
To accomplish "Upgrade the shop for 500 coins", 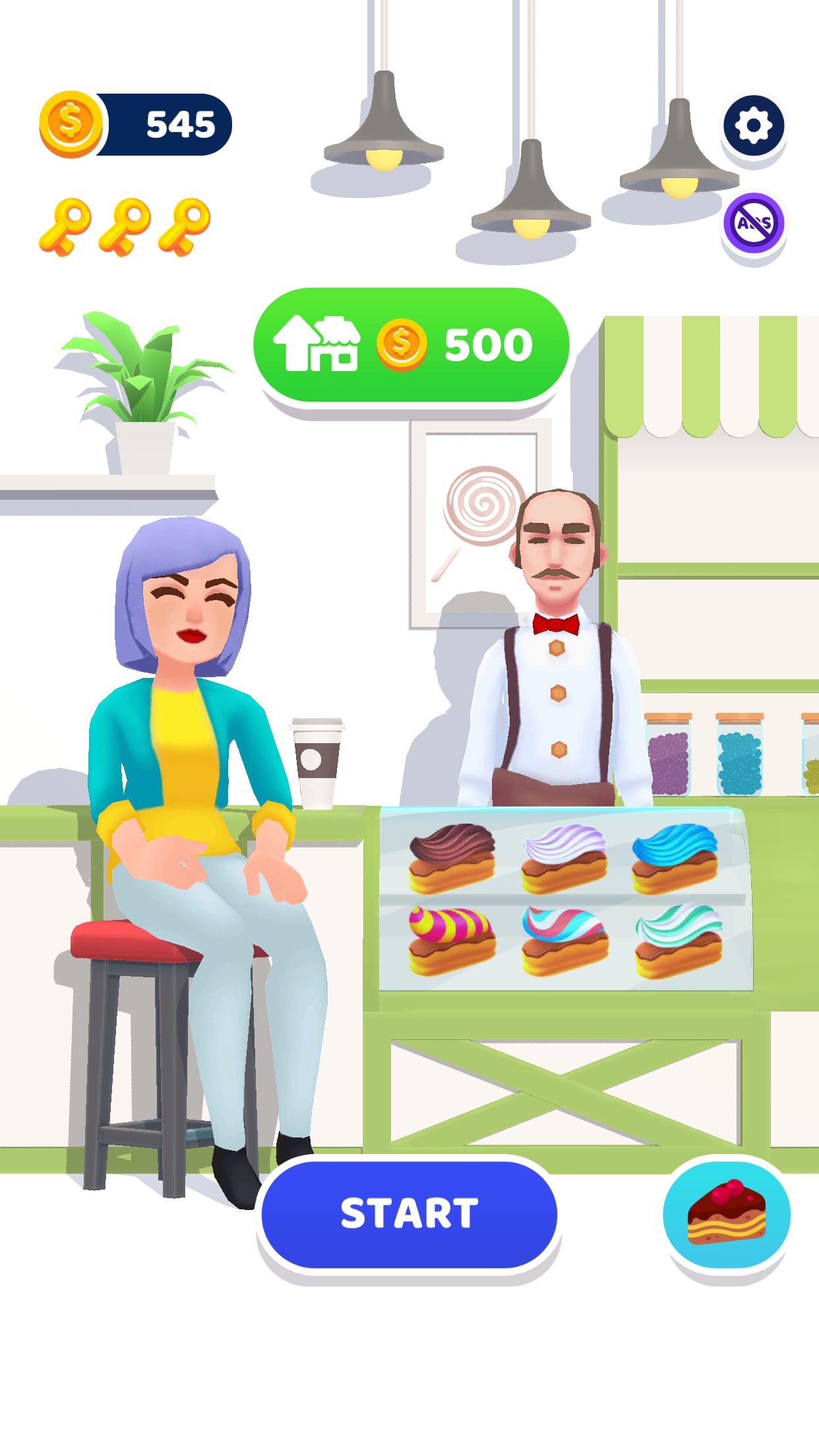I will [411, 344].
